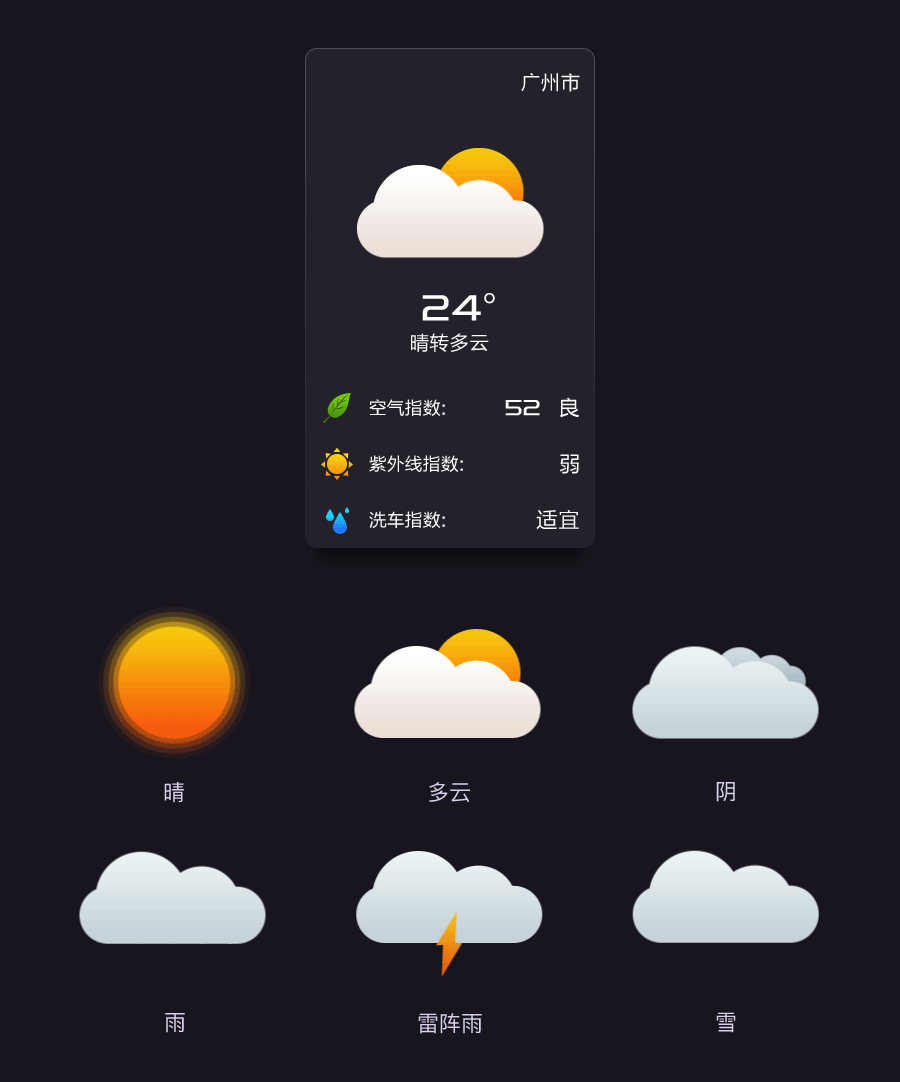
Task: Click the large sun-behind-cloud icon on the card
Action: [x=450, y=203]
